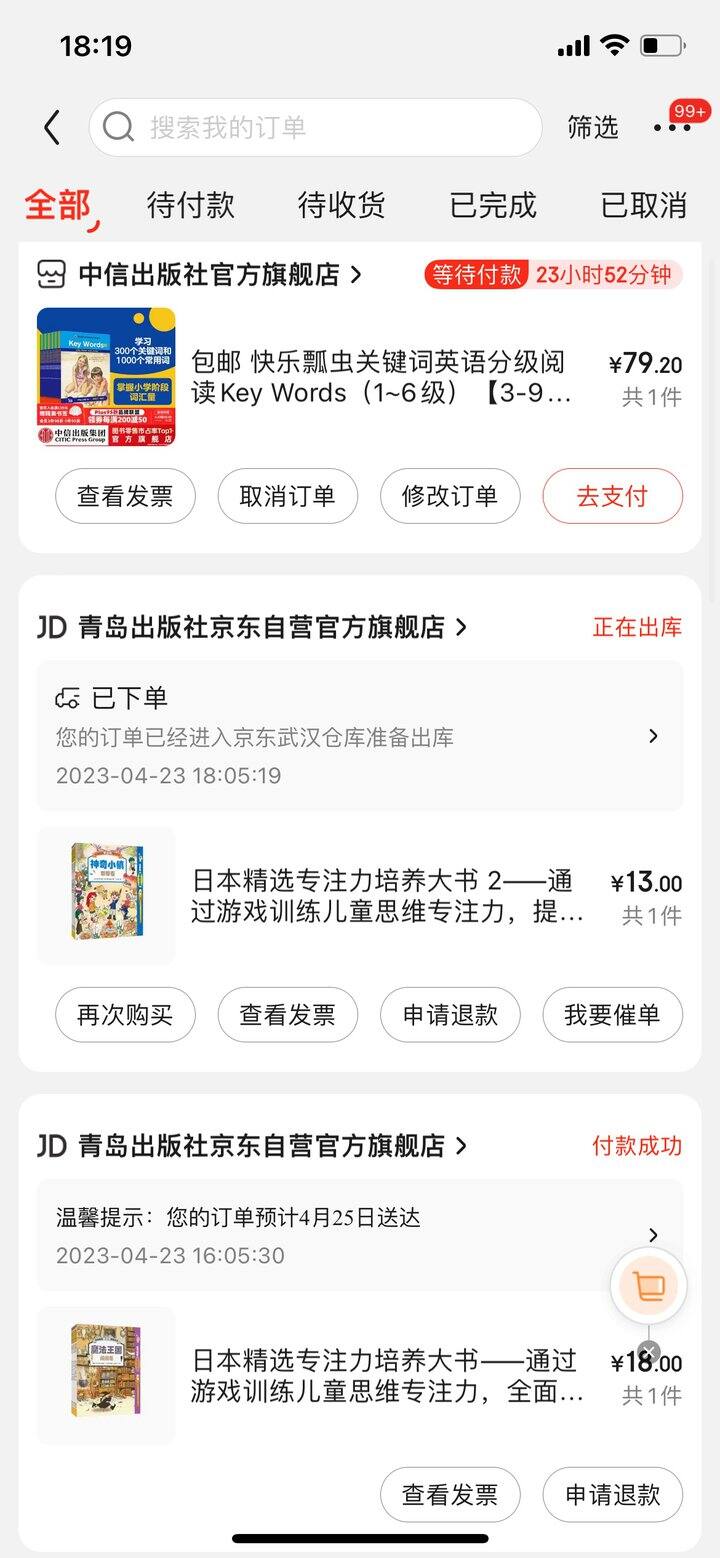Tap 取消订单 on the Key Words order
Viewport: 720px width, 1558px height.
[x=287, y=496]
